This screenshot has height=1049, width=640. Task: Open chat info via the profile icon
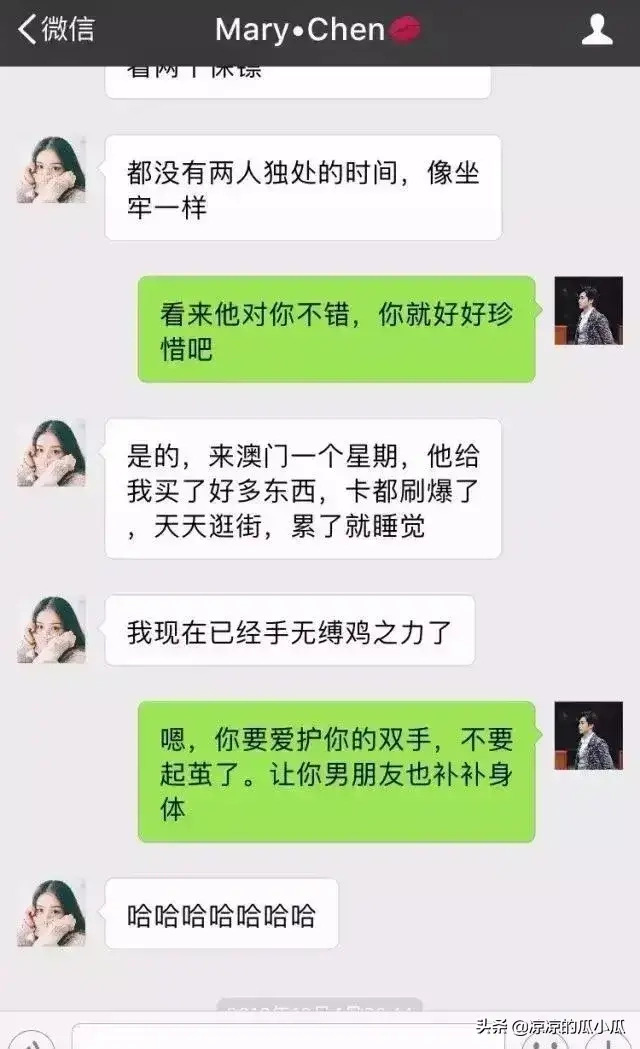coord(597,30)
